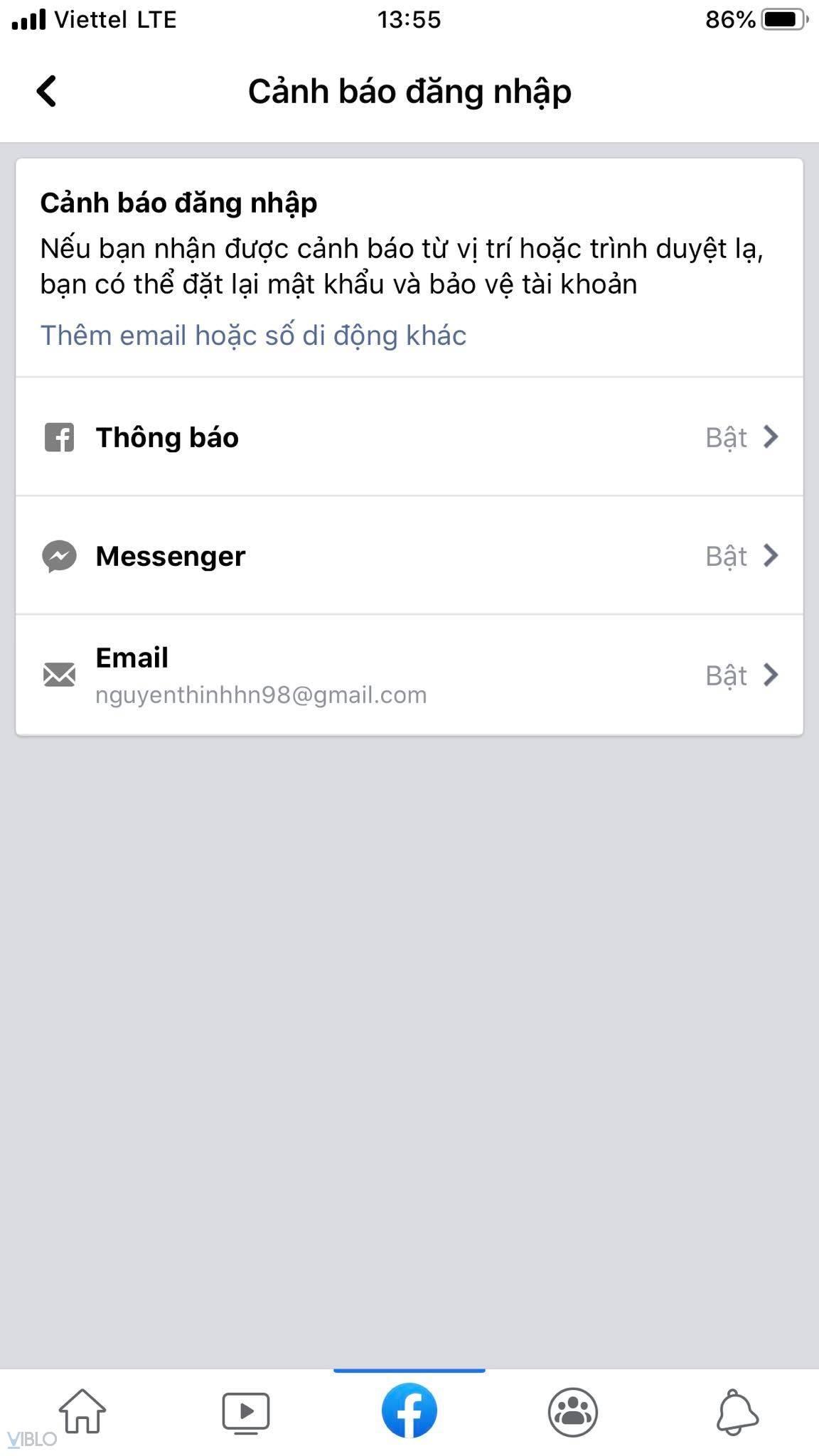Open Thông báo alert settings

pos(409,437)
